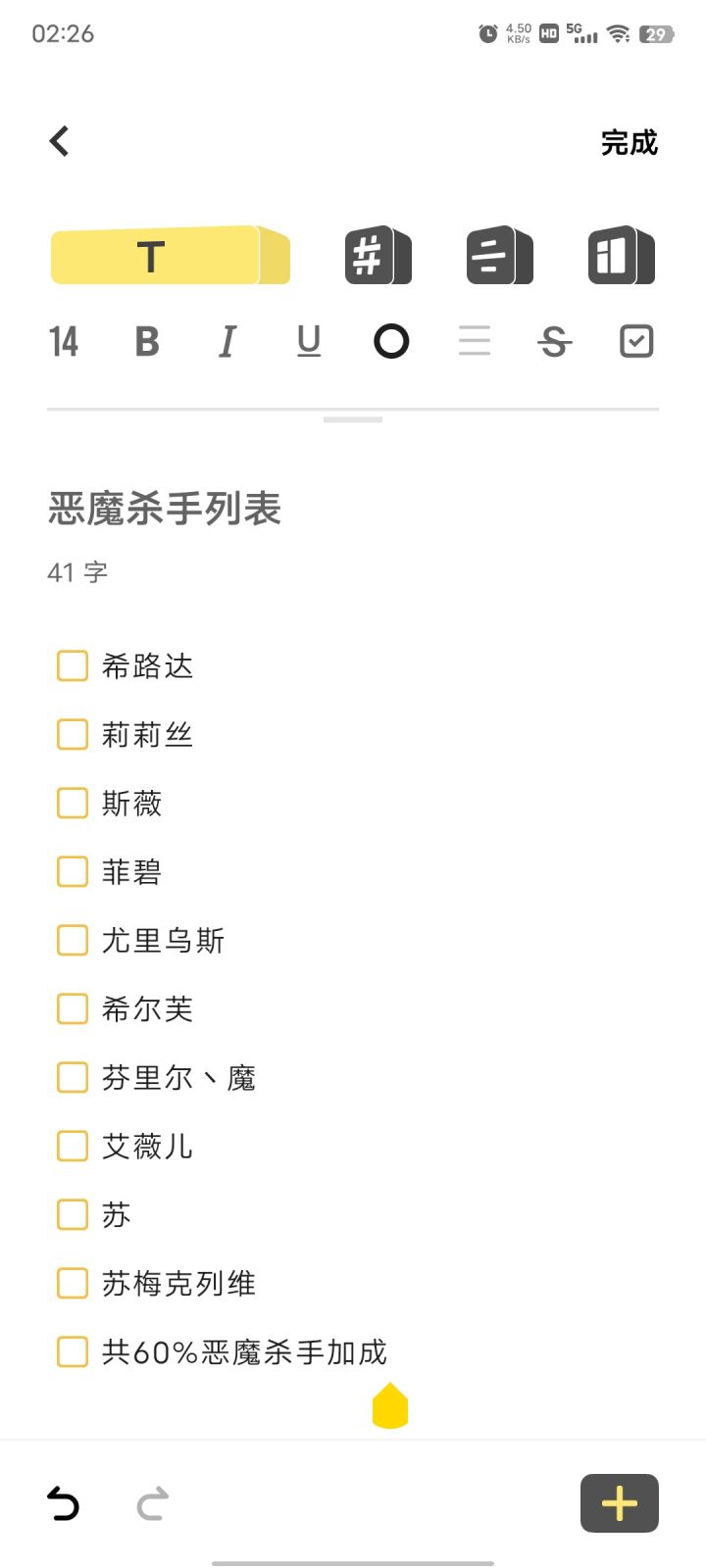
Task: Go back using the top arrow
Action: [60, 141]
